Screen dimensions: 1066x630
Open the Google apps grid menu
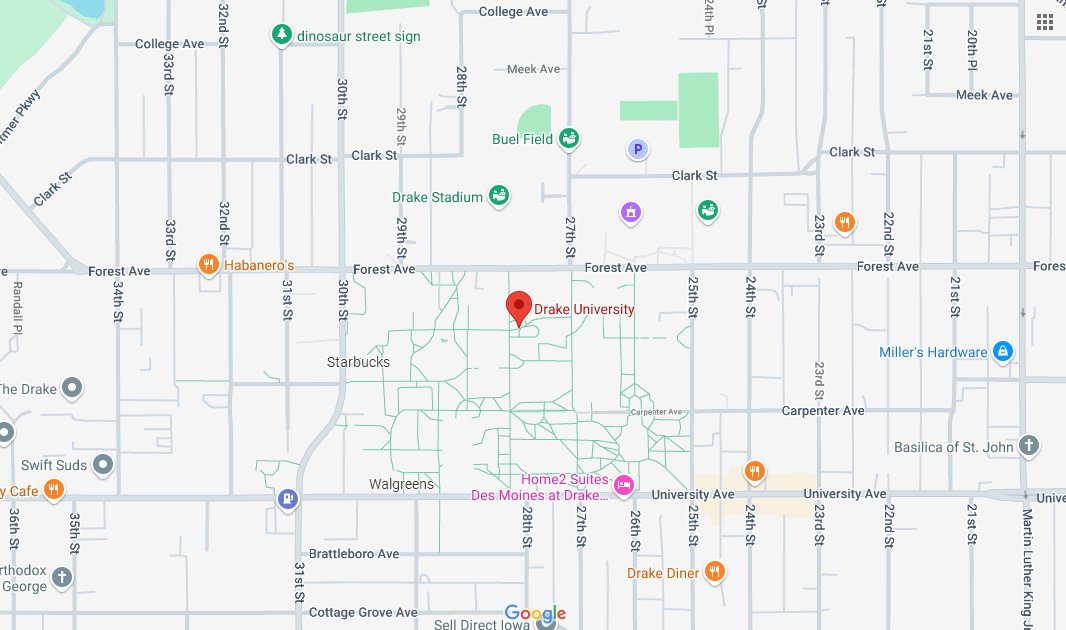[x=1045, y=22]
